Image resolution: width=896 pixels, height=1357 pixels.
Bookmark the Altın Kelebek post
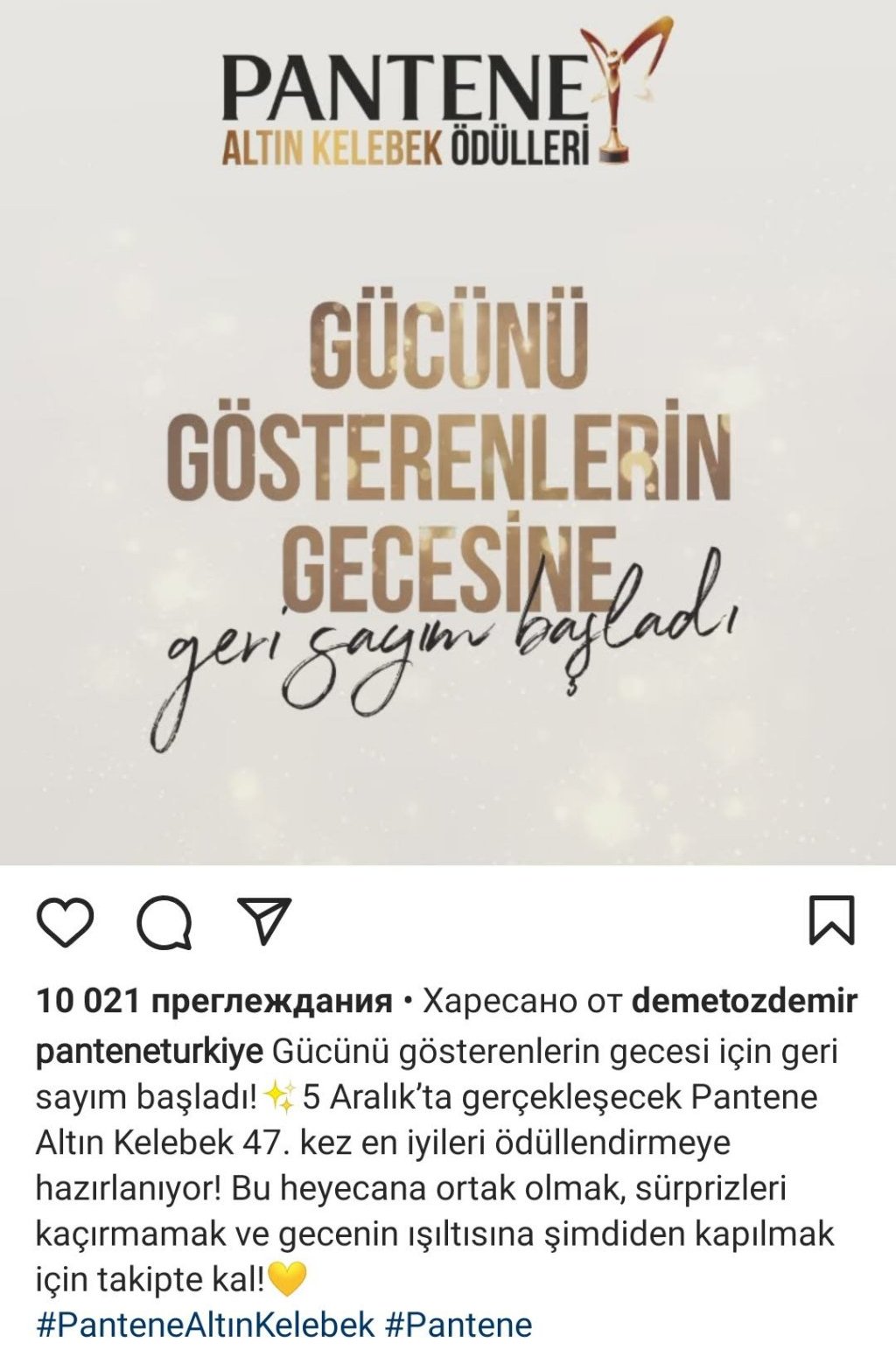click(830, 920)
